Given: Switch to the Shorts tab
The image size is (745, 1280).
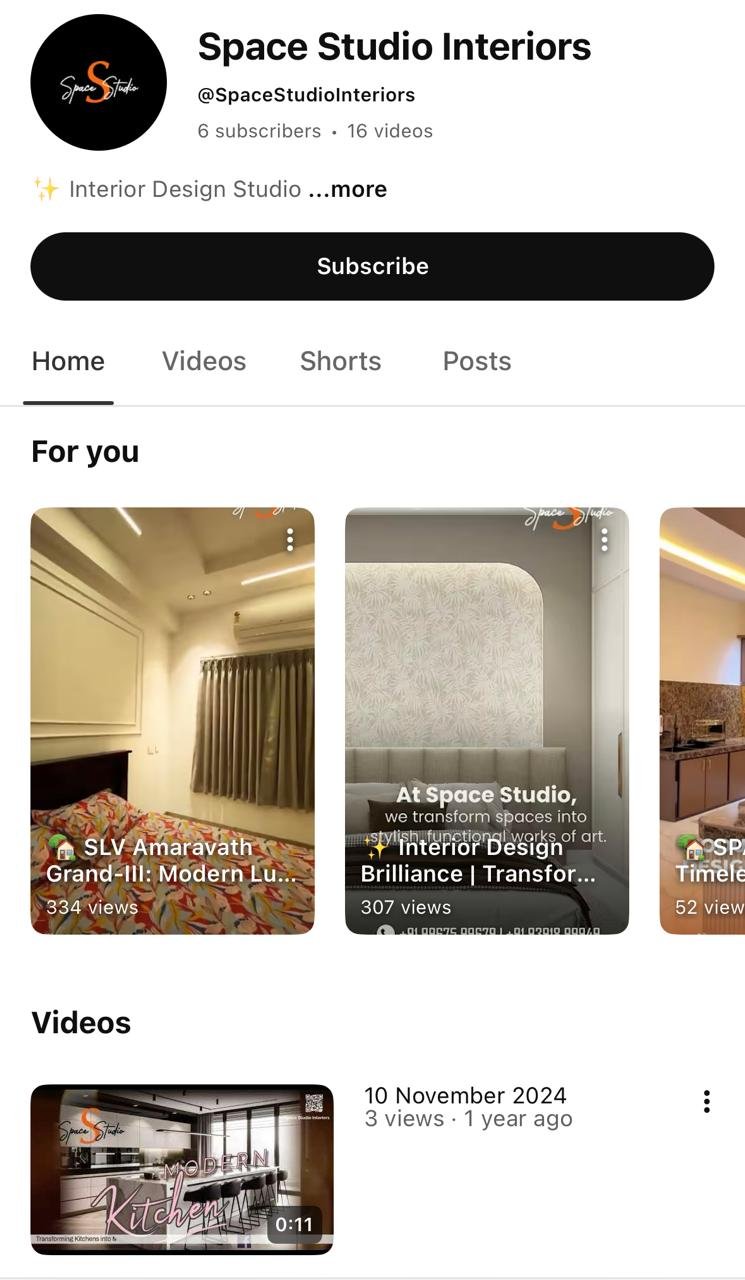Looking at the screenshot, I should click(340, 361).
